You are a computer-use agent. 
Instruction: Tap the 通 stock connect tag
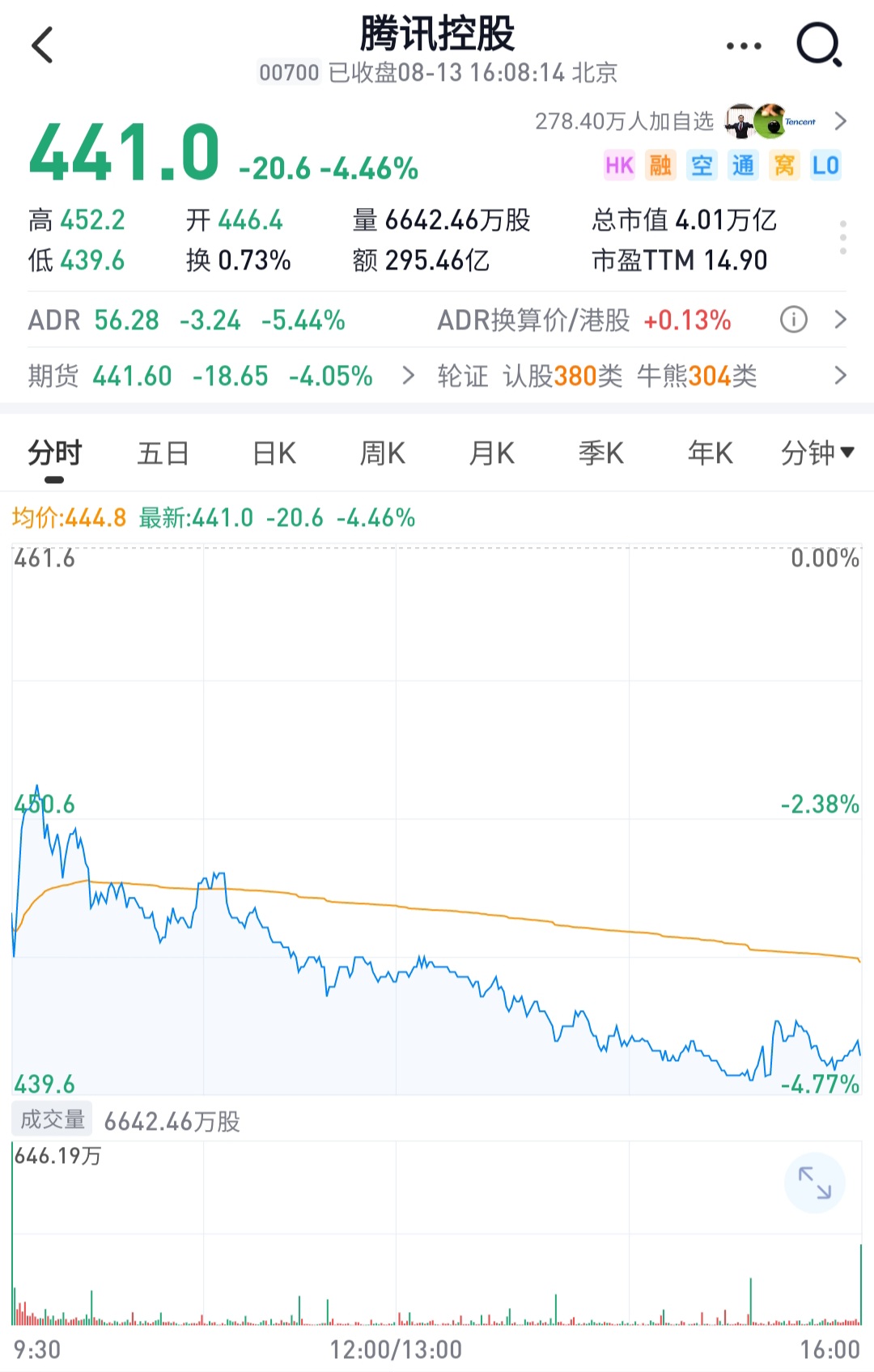[743, 165]
